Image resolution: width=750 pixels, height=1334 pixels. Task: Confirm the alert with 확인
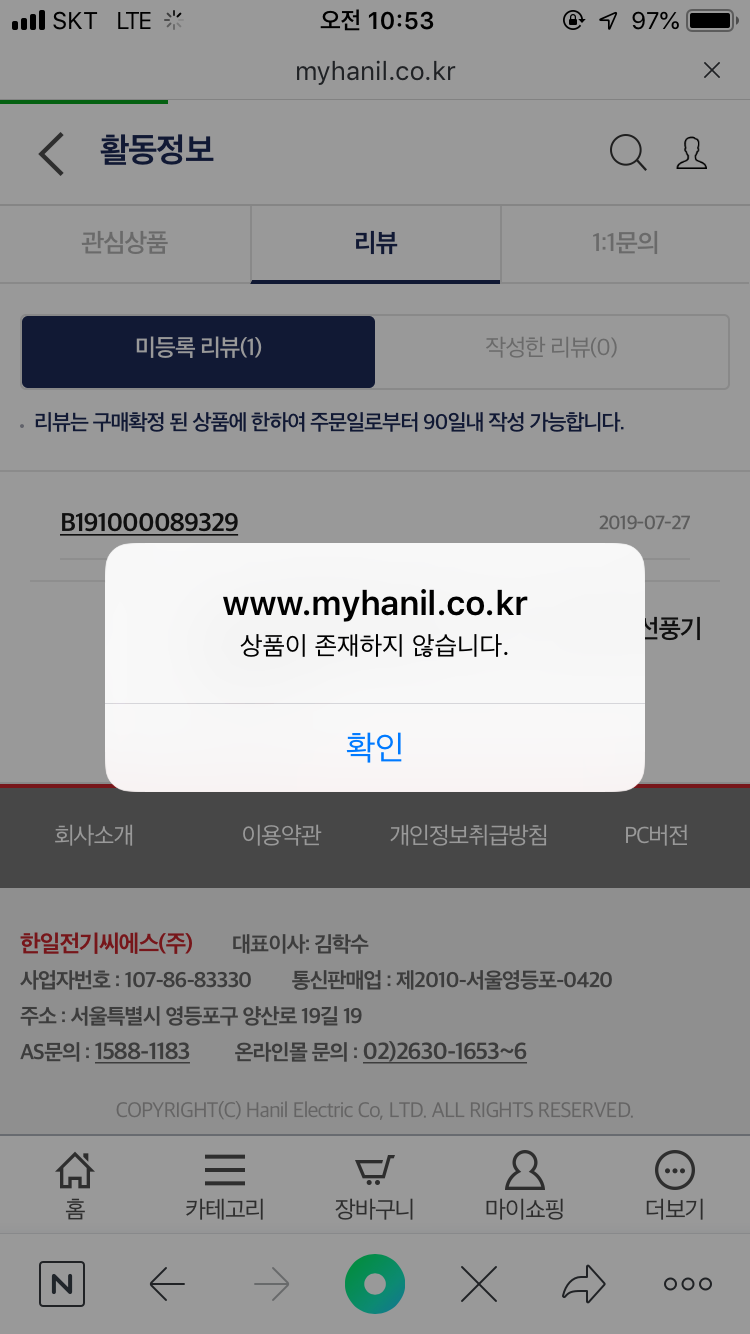coord(374,747)
